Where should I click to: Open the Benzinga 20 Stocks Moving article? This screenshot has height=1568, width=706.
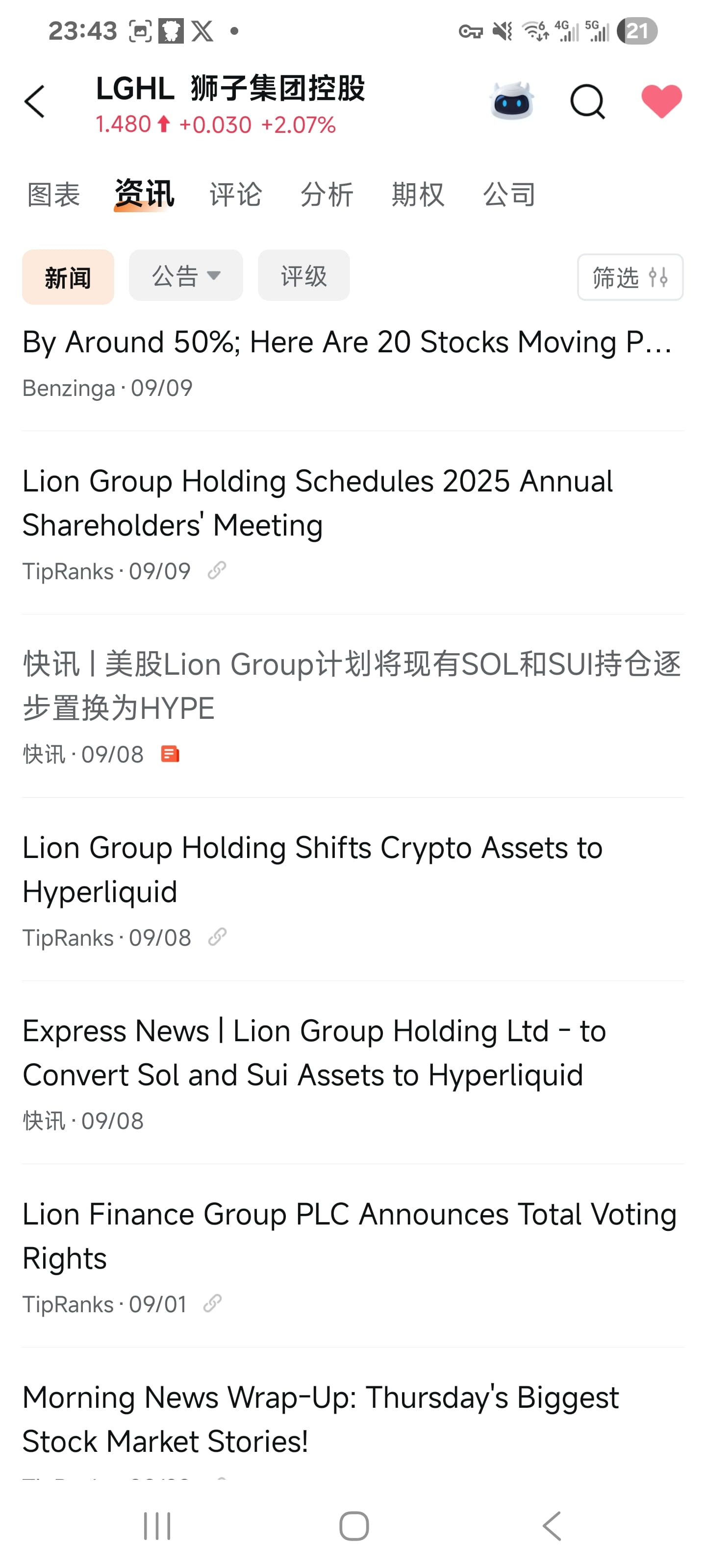coord(347,343)
